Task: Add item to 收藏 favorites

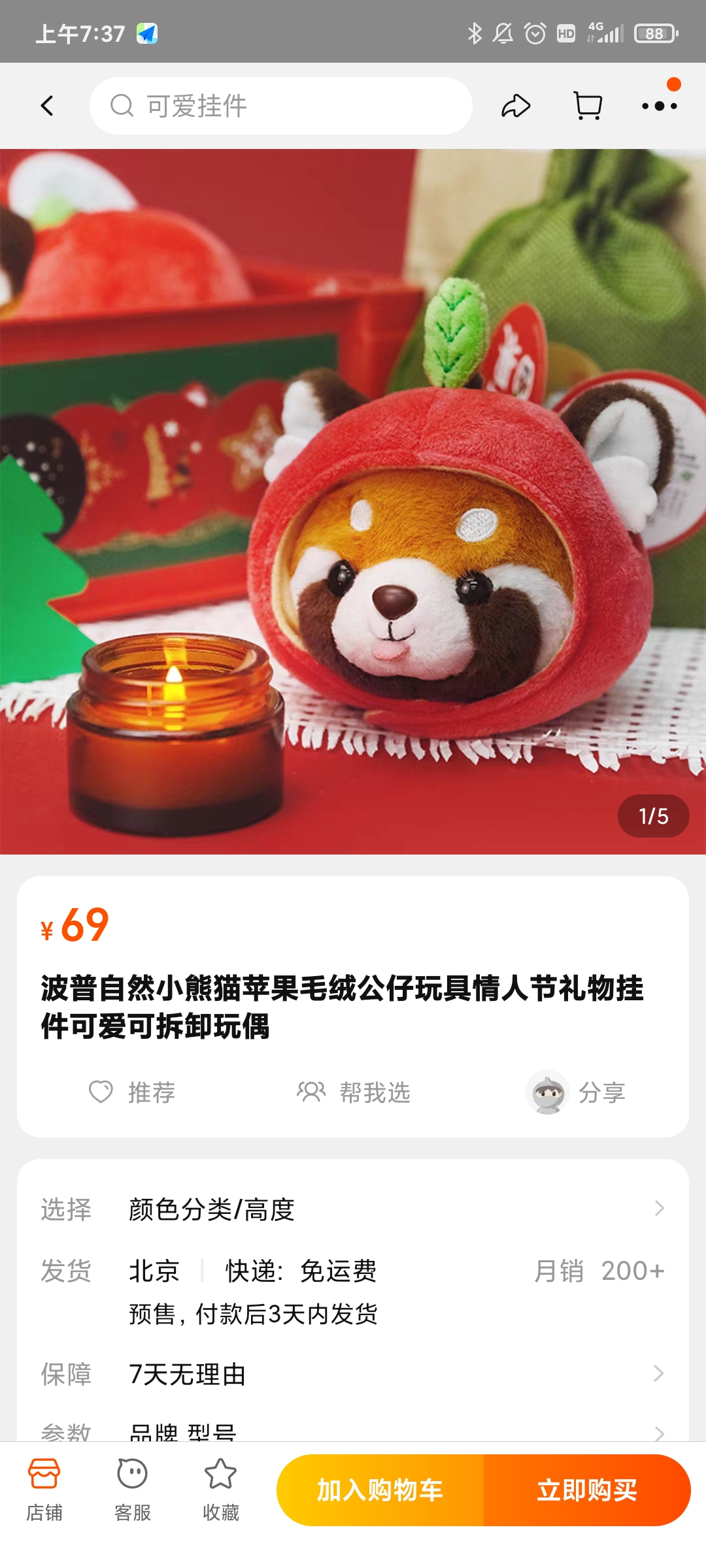Action: [x=221, y=1490]
